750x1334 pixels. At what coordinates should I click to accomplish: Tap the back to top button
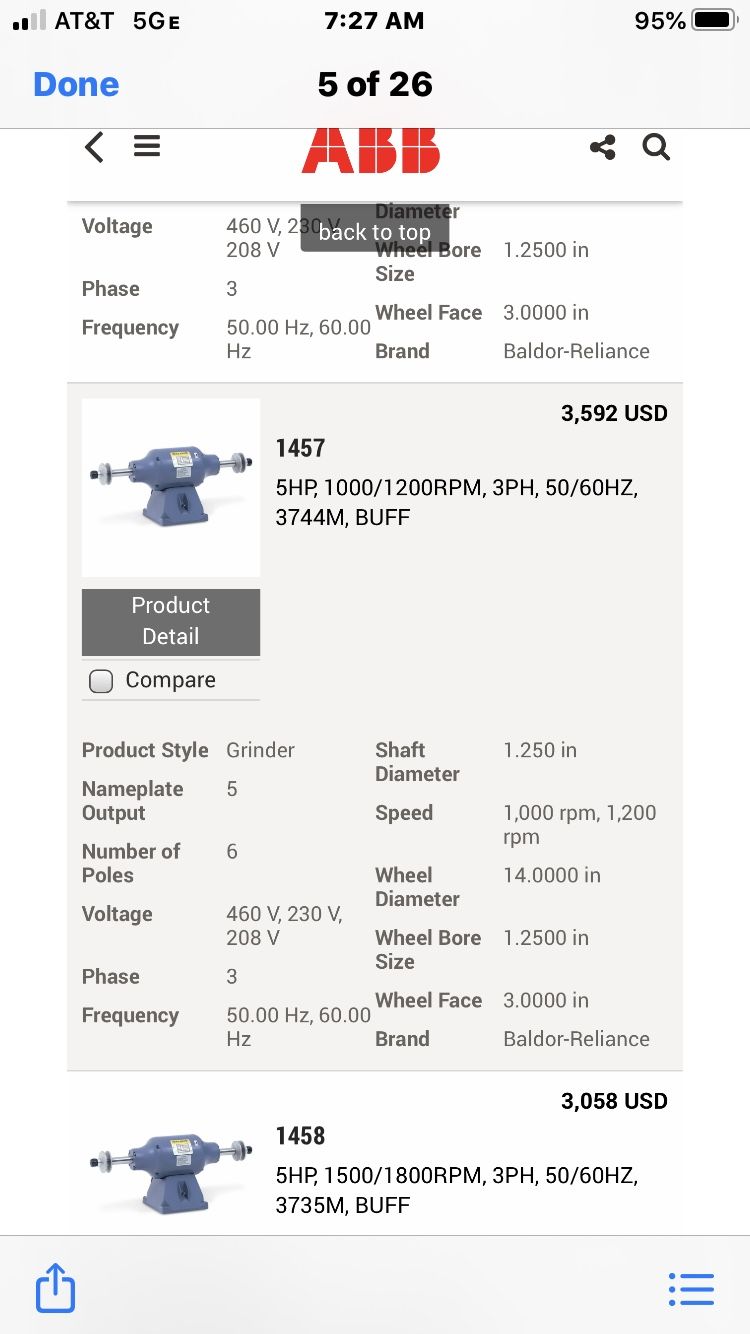pos(374,232)
